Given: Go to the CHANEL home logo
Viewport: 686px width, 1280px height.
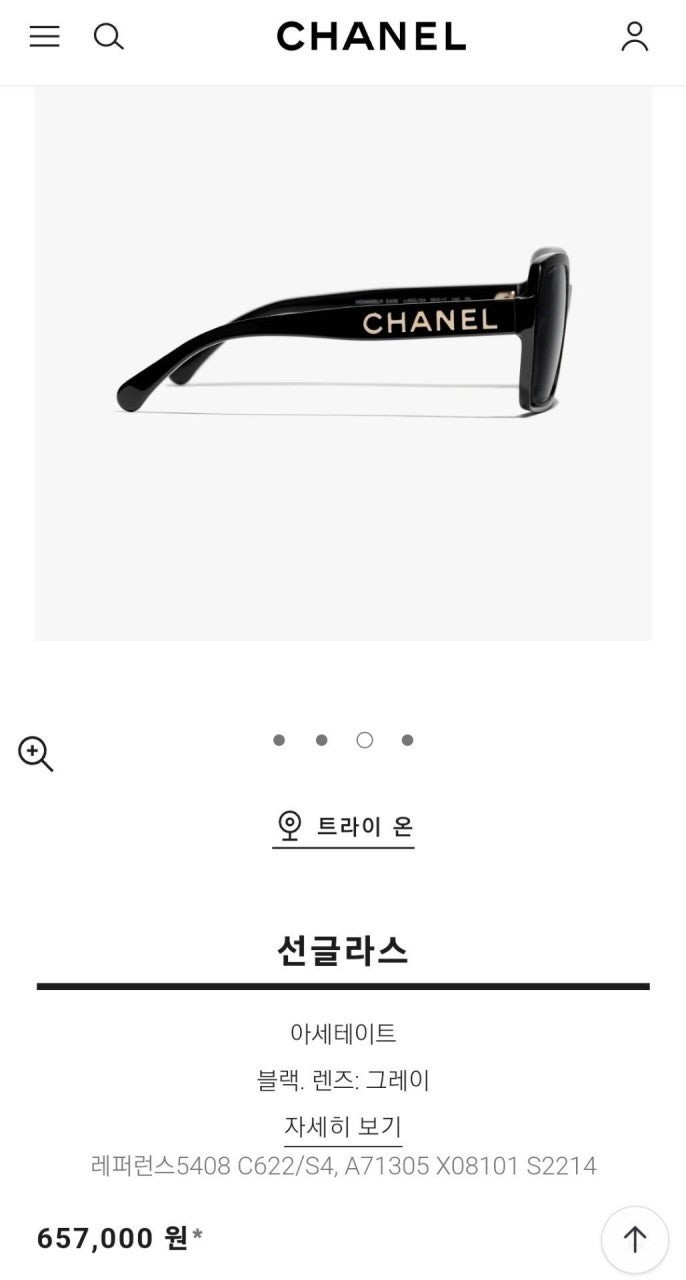Looking at the screenshot, I should [x=371, y=37].
